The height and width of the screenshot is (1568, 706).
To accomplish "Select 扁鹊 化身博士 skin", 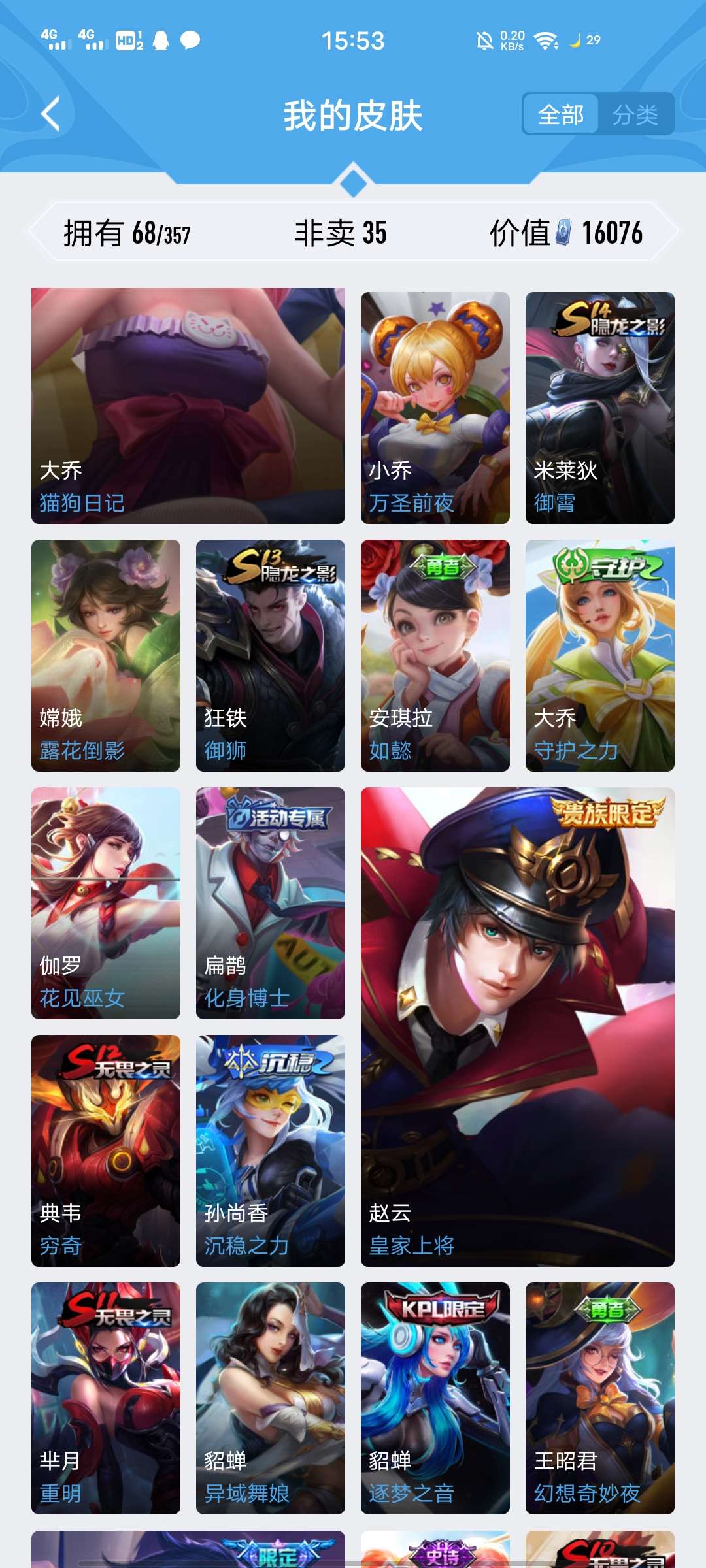I will pos(271,903).
